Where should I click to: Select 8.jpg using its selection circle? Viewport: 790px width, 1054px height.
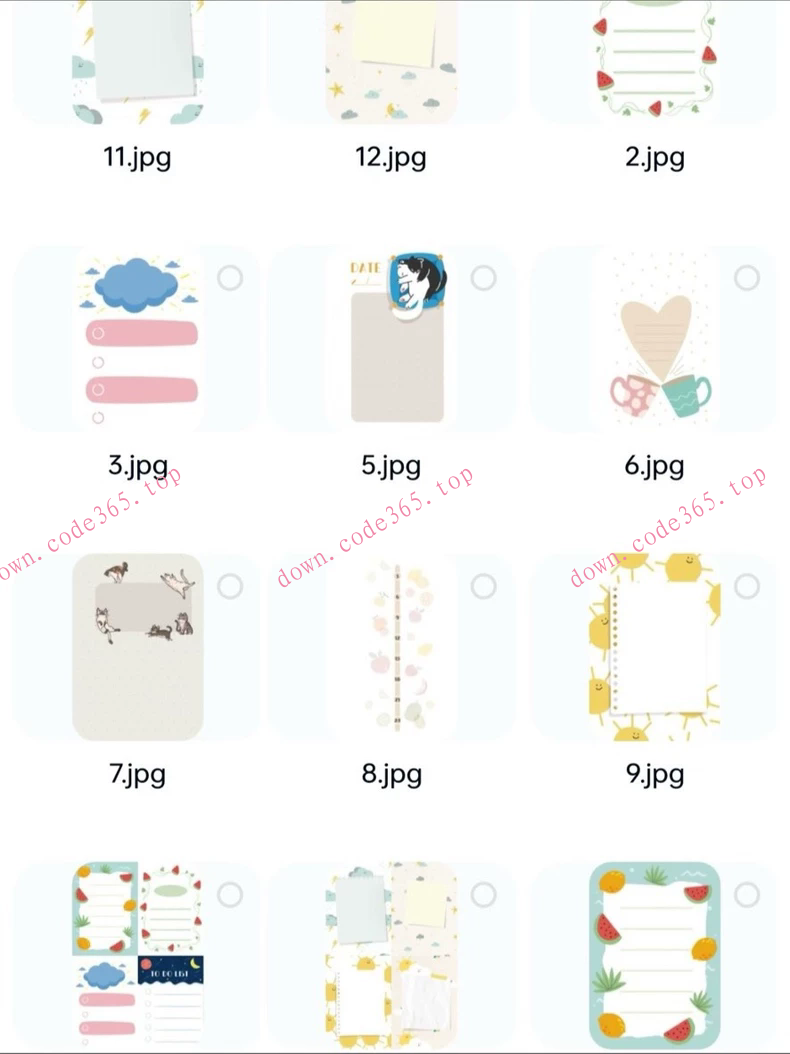tap(483, 586)
